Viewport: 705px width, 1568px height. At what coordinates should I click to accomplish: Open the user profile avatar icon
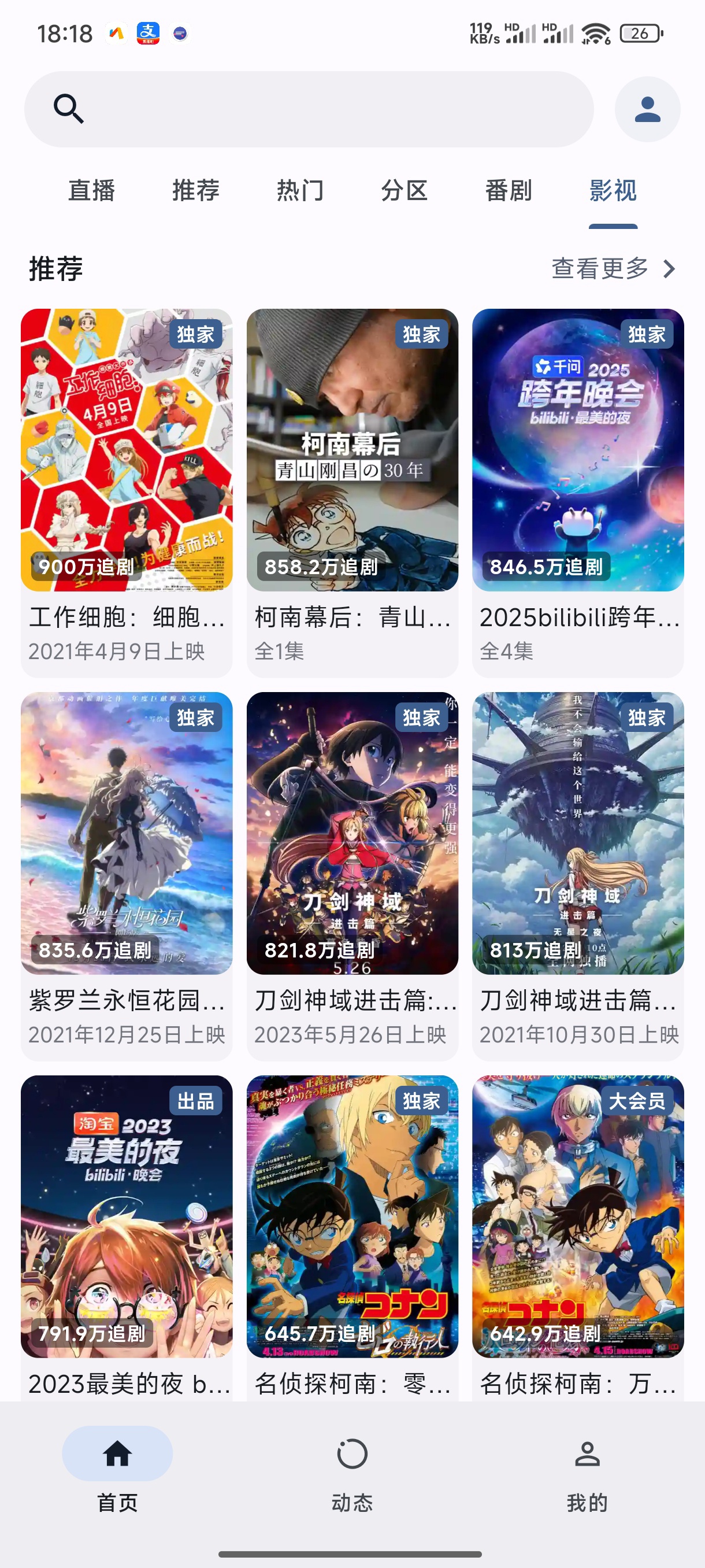pos(647,109)
